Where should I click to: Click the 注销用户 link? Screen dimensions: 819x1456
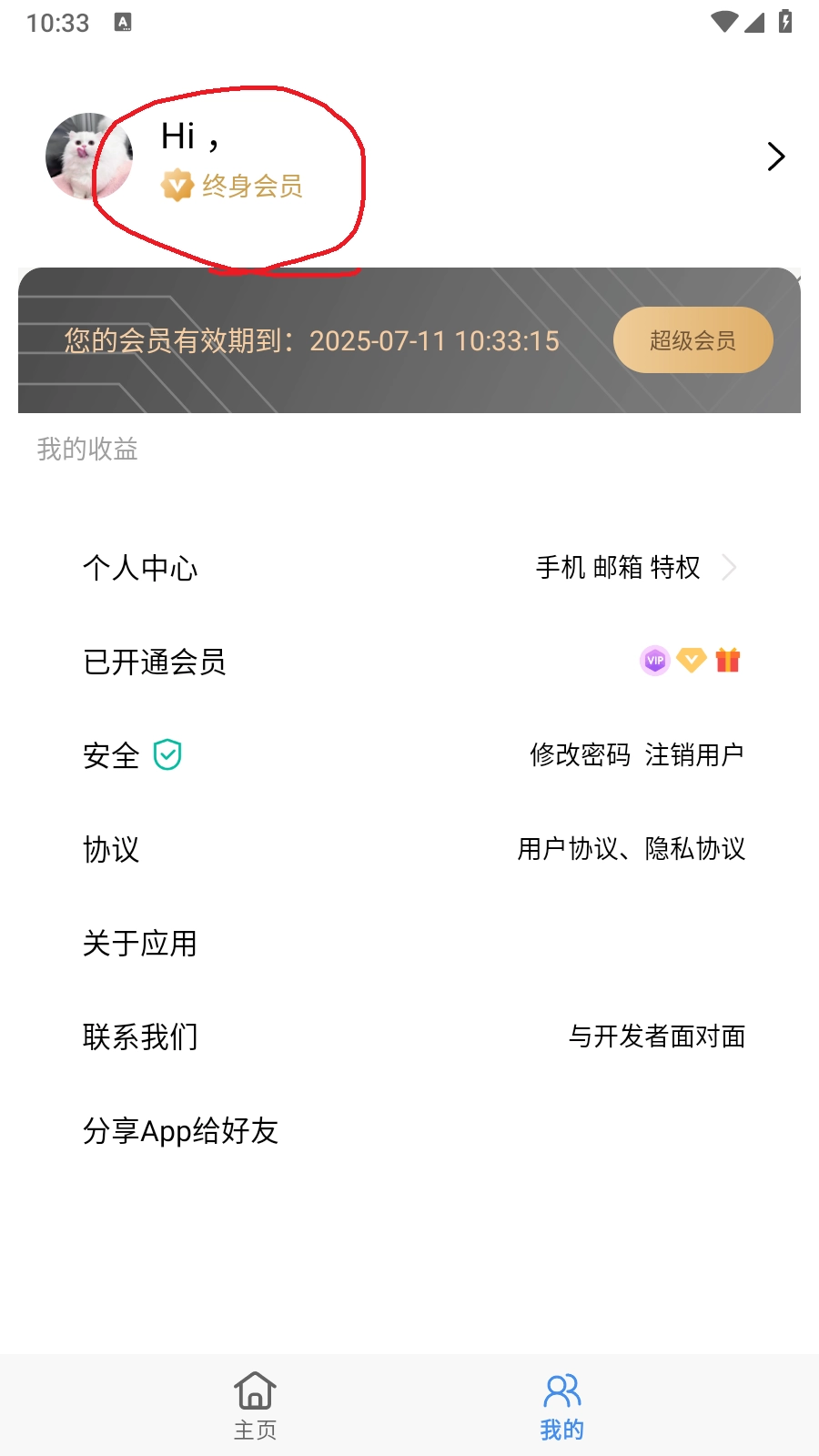click(x=694, y=753)
